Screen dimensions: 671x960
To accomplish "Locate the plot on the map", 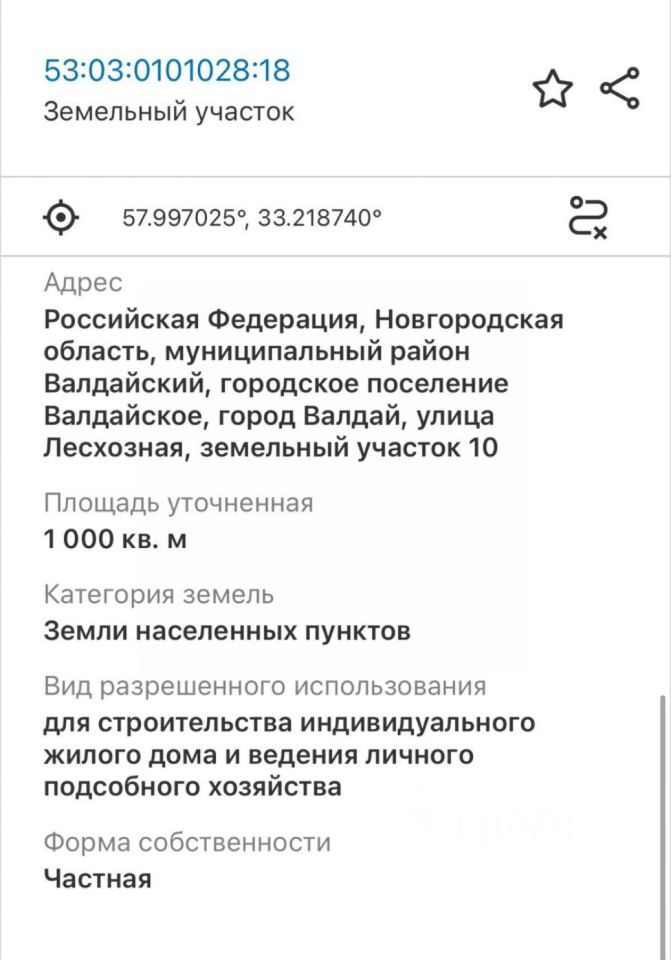I will [x=61, y=216].
